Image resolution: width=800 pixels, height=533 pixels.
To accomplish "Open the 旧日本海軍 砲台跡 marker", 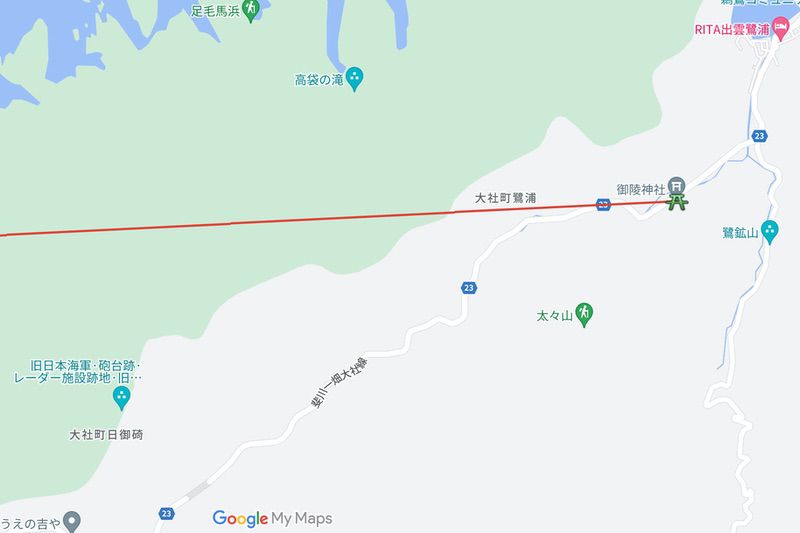I will pyautogui.click(x=122, y=399).
